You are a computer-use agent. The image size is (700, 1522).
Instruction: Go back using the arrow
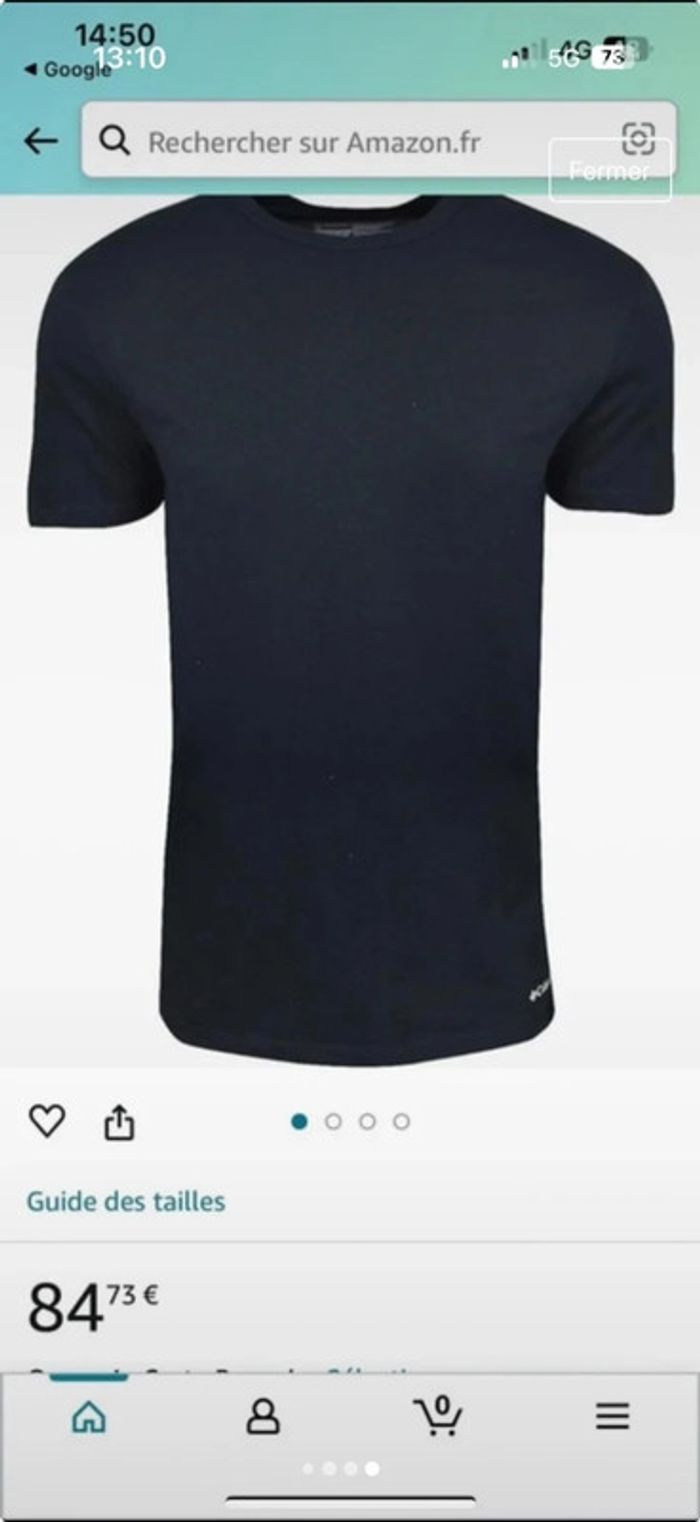tap(41, 142)
